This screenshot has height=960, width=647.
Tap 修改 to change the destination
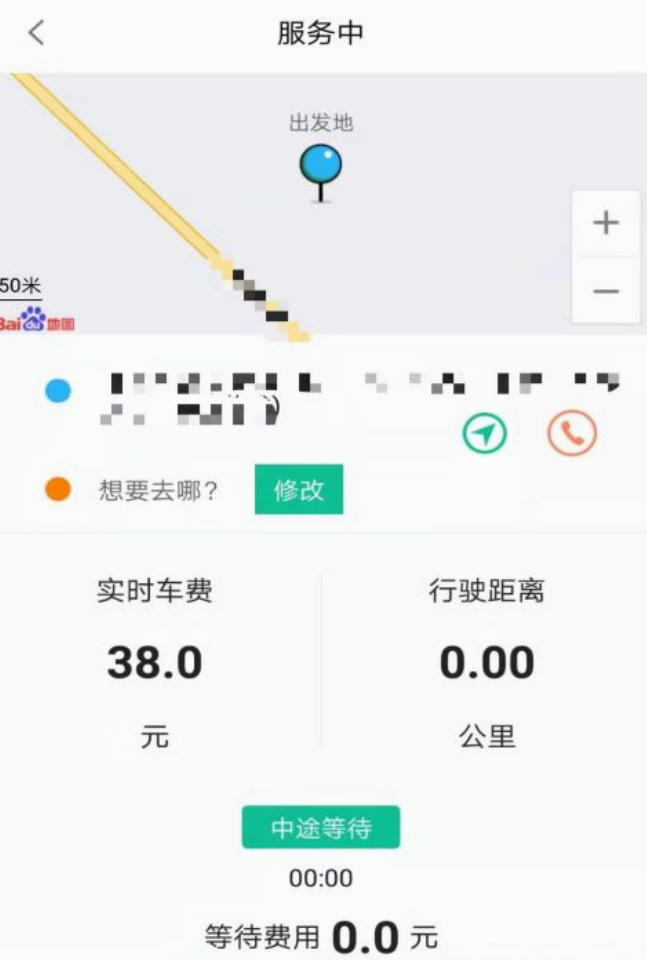pos(299,489)
